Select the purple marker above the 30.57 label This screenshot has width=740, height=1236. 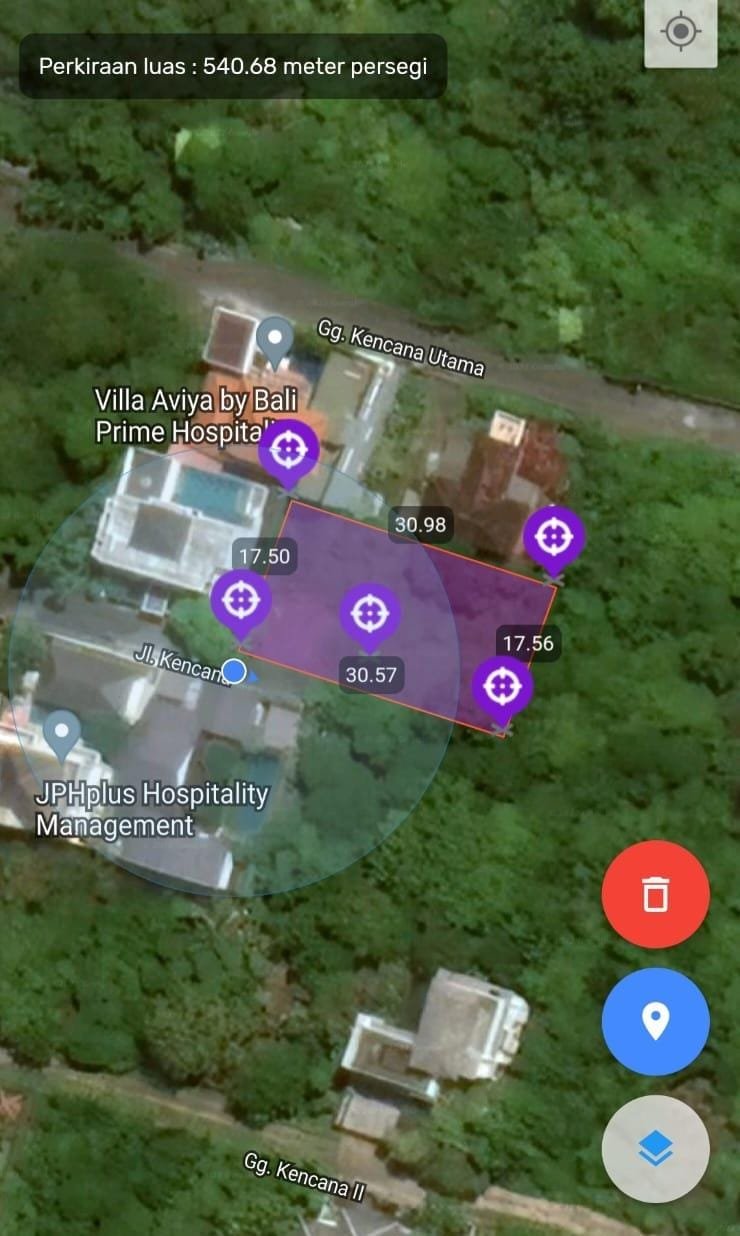tap(370, 612)
